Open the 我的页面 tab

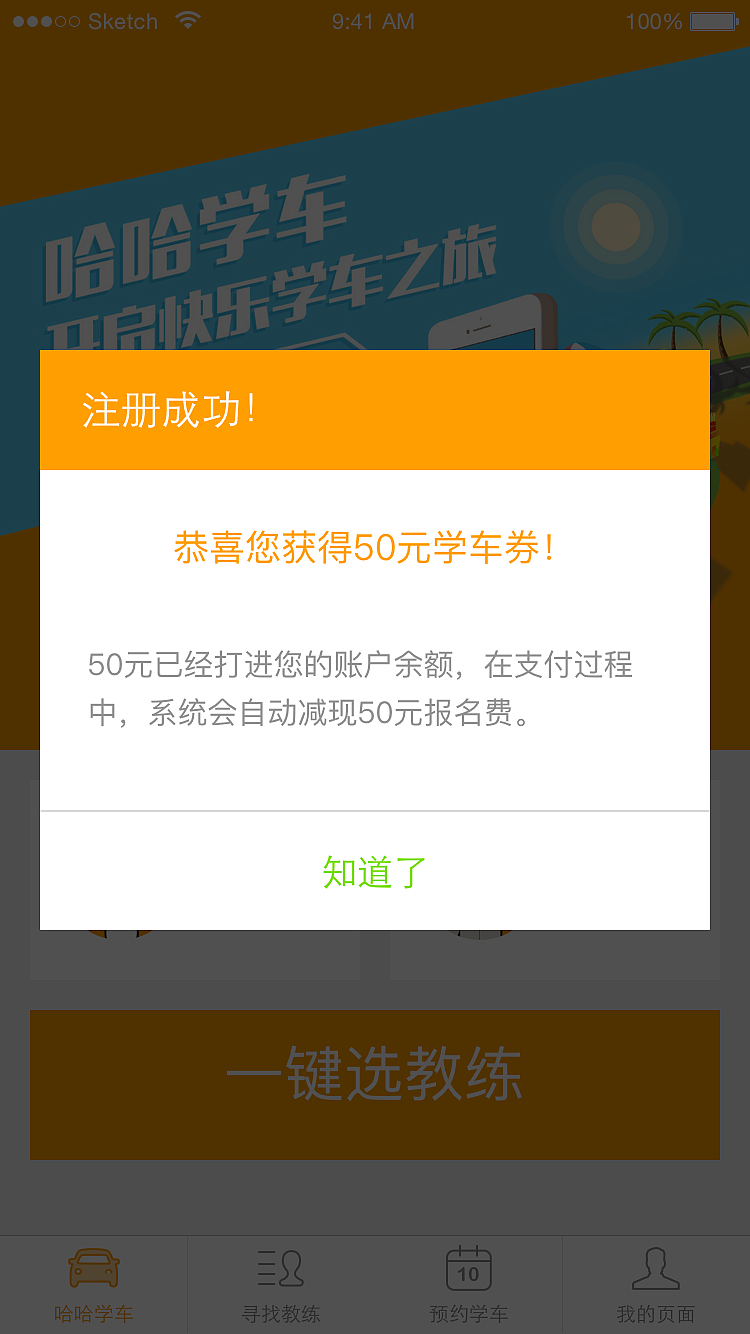pyautogui.click(x=656, y=1314)
